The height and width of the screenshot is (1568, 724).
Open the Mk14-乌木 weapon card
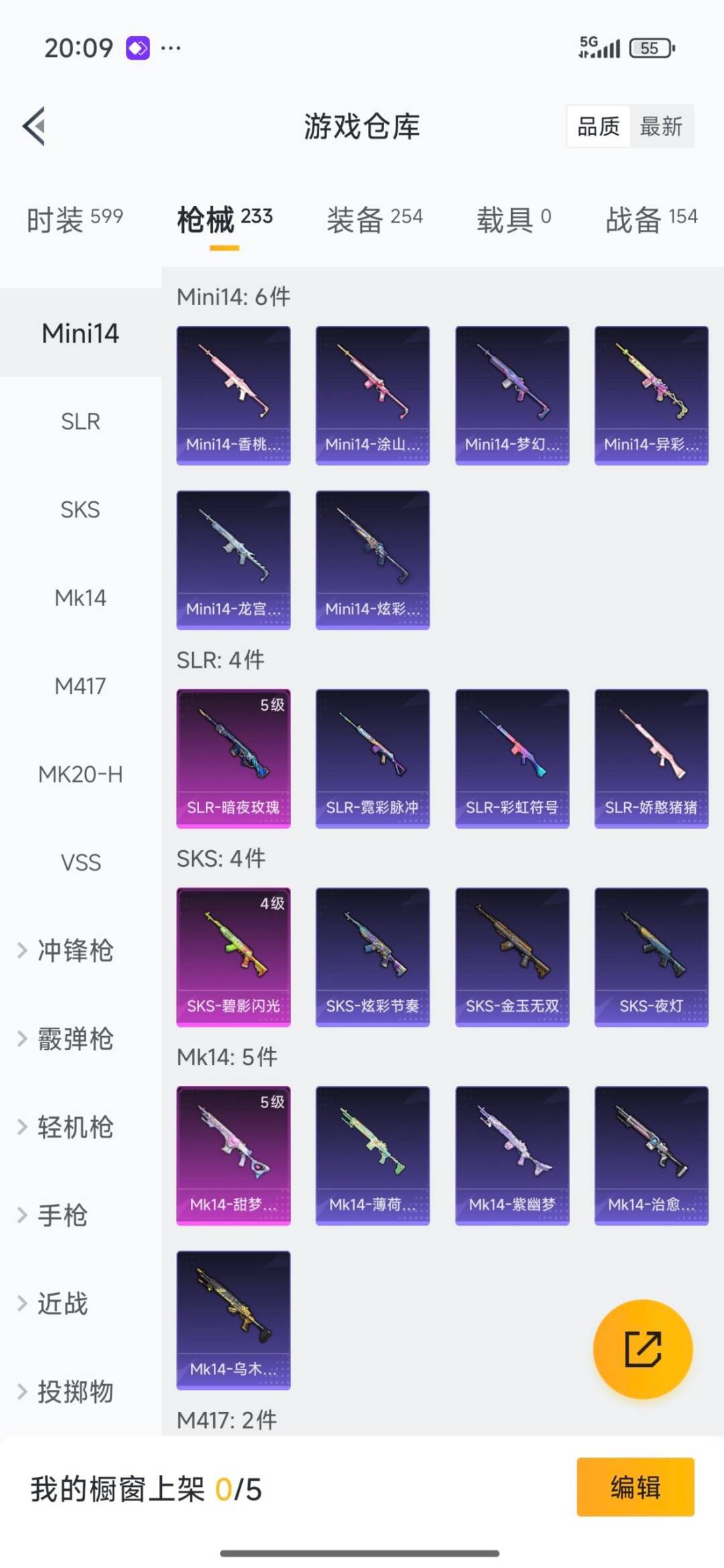pos(233,1319)
